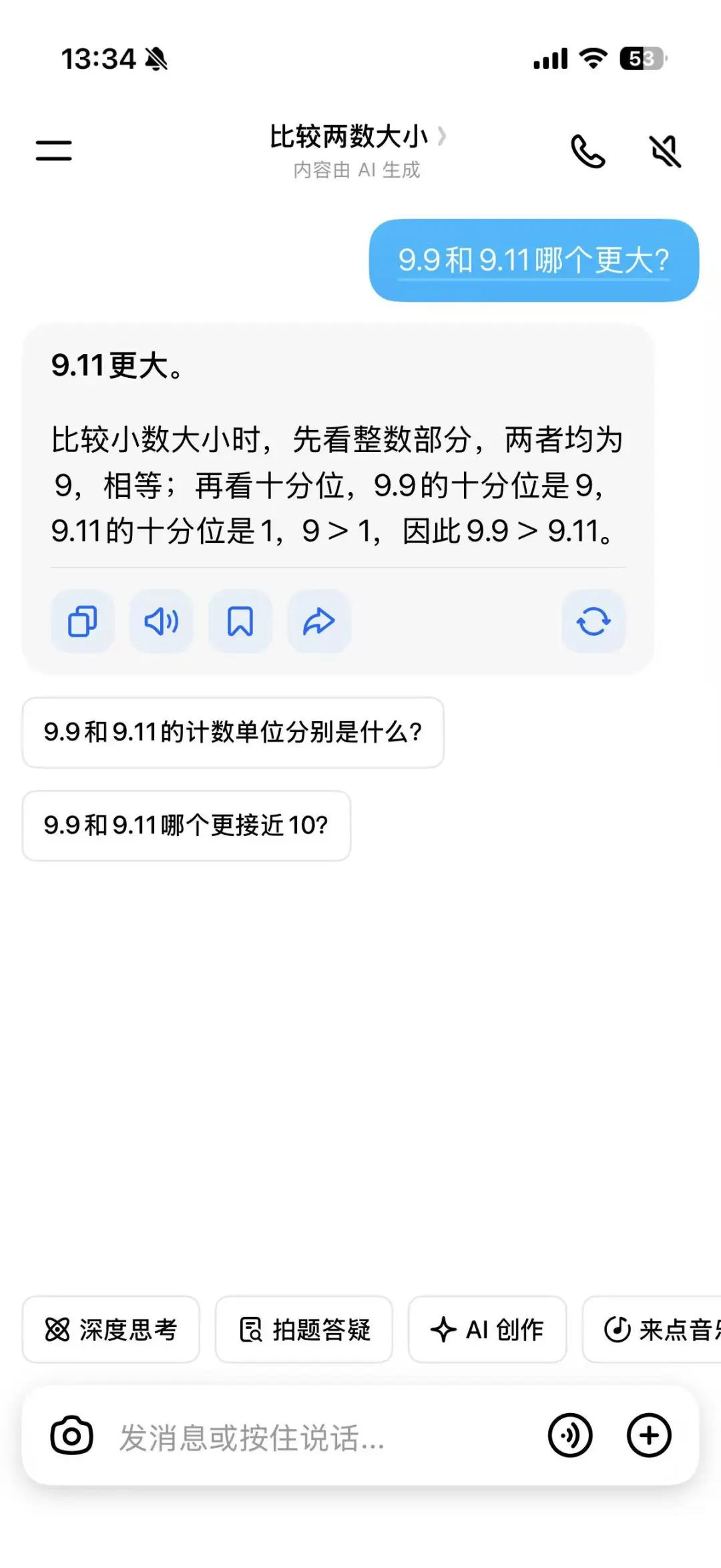Open the plus attachments menu
The image size is (721, 1568).
(649, 1435)
